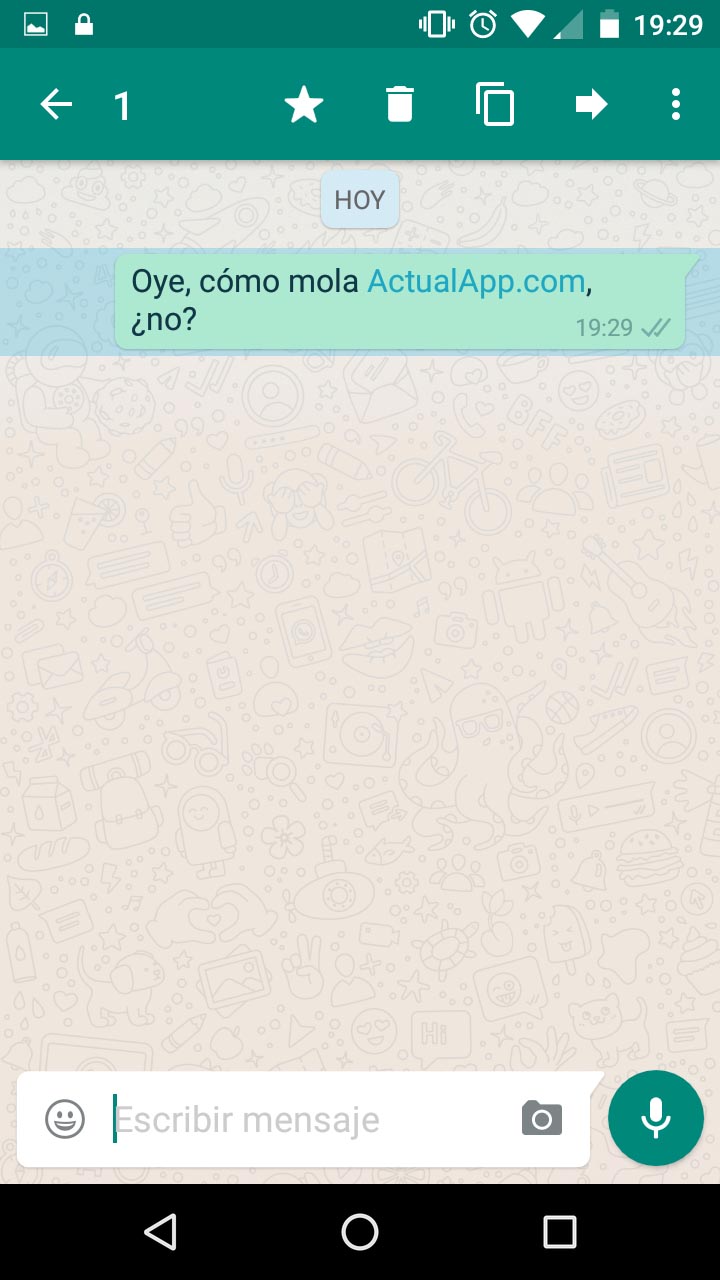This screenshot has height=1280, width=720.
Task: Tap the microphone voice message button
Action: click(656, 1118)
